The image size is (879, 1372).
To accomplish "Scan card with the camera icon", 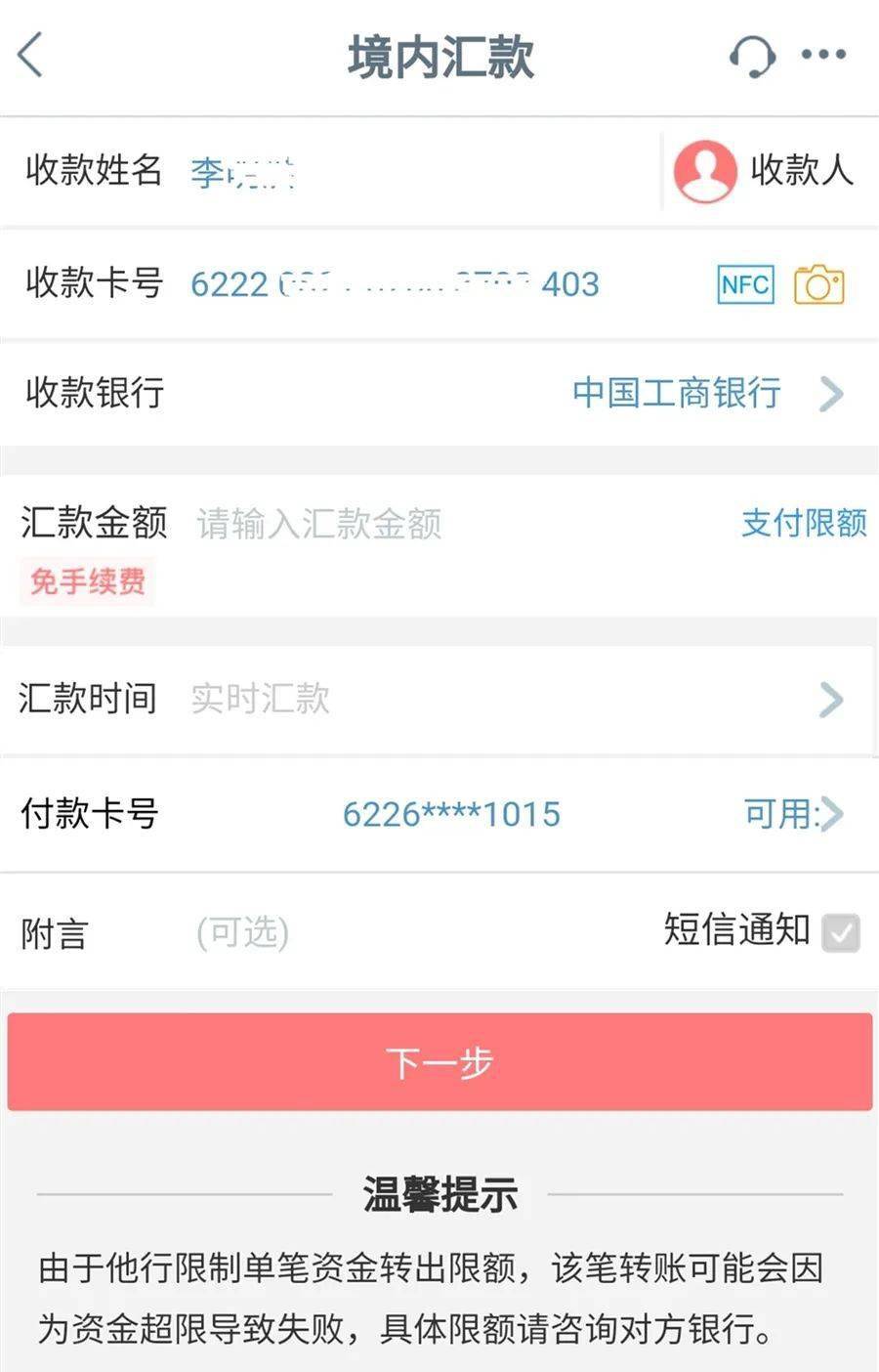I will [x=818, y=284].
